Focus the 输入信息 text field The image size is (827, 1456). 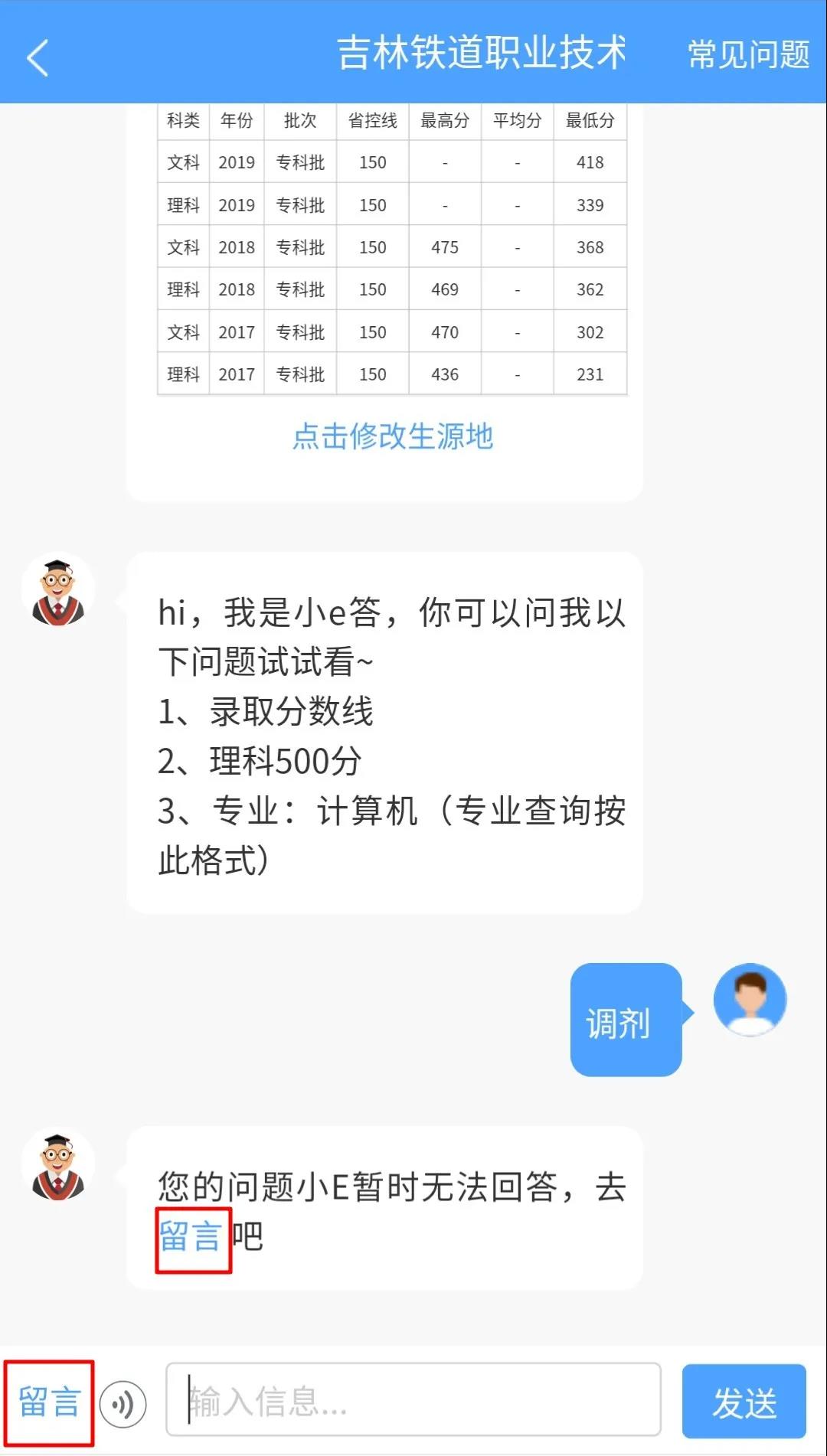coord(413,1402)
